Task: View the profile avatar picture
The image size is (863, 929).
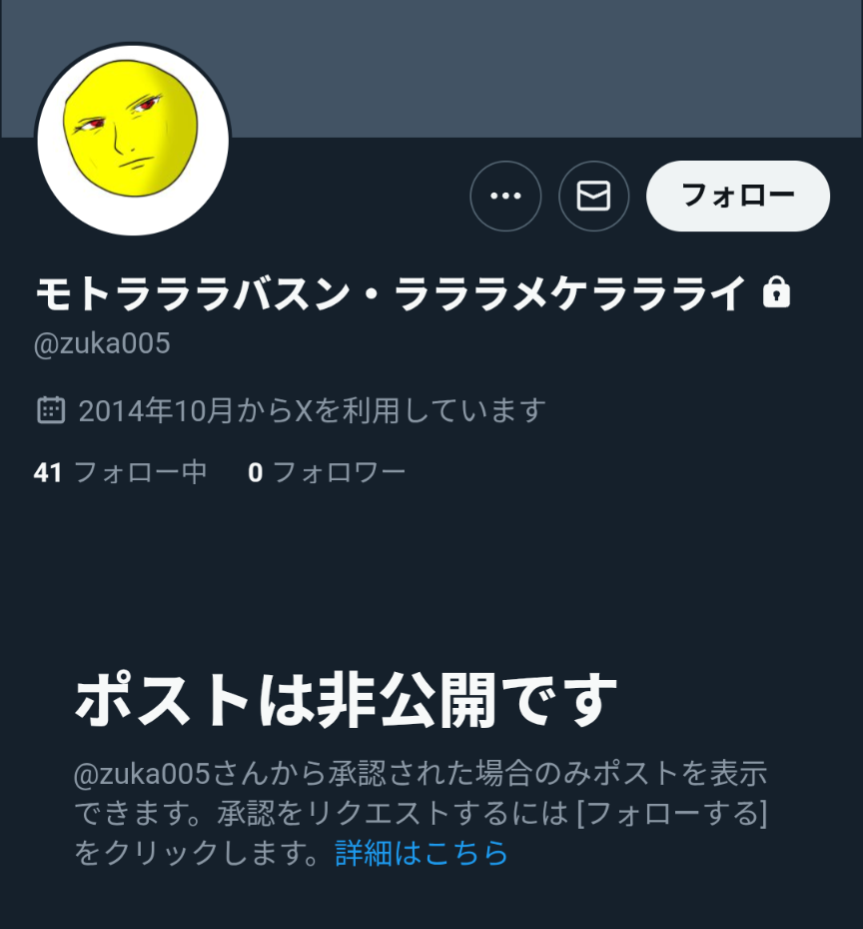Action: pos(133,139)
